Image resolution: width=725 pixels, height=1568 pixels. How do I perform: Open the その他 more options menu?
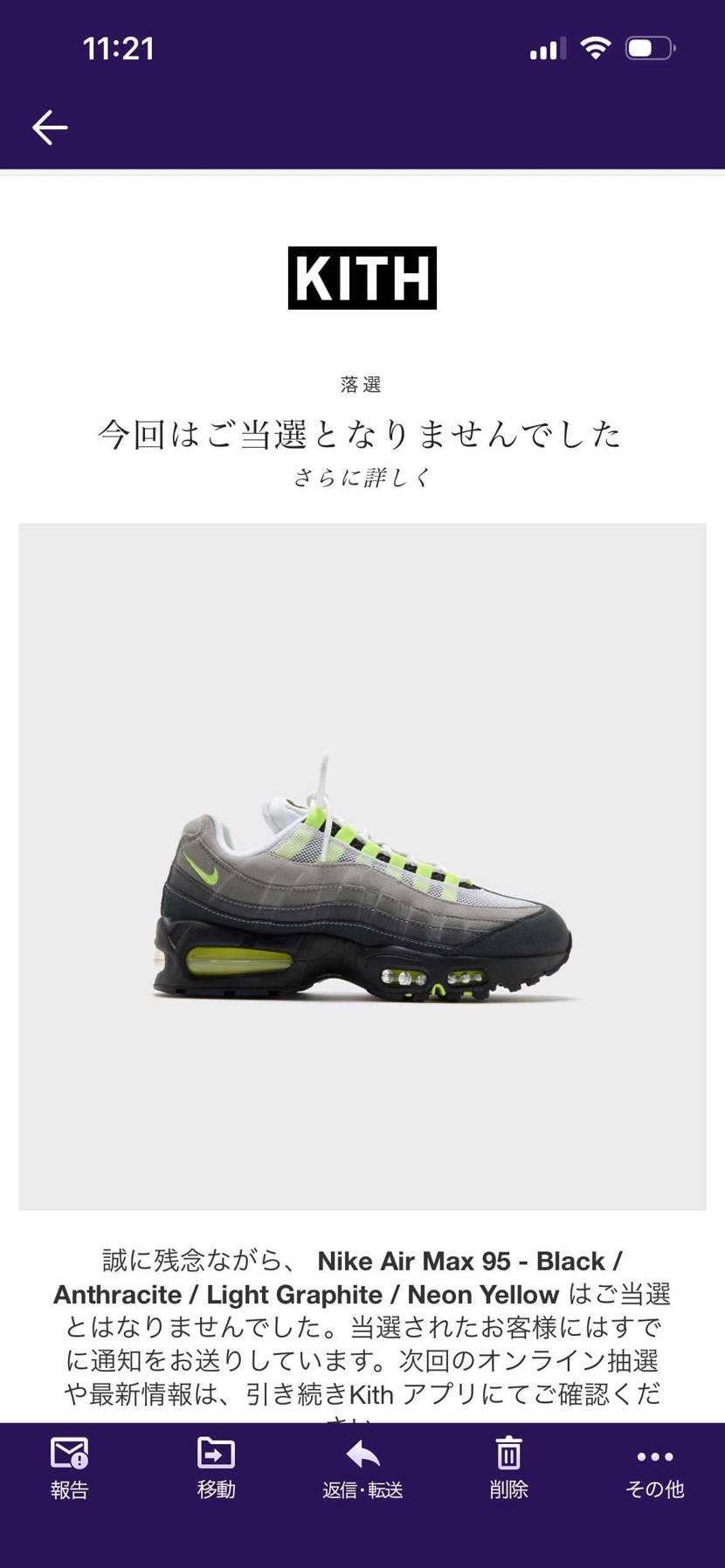tap(654, 1468)
